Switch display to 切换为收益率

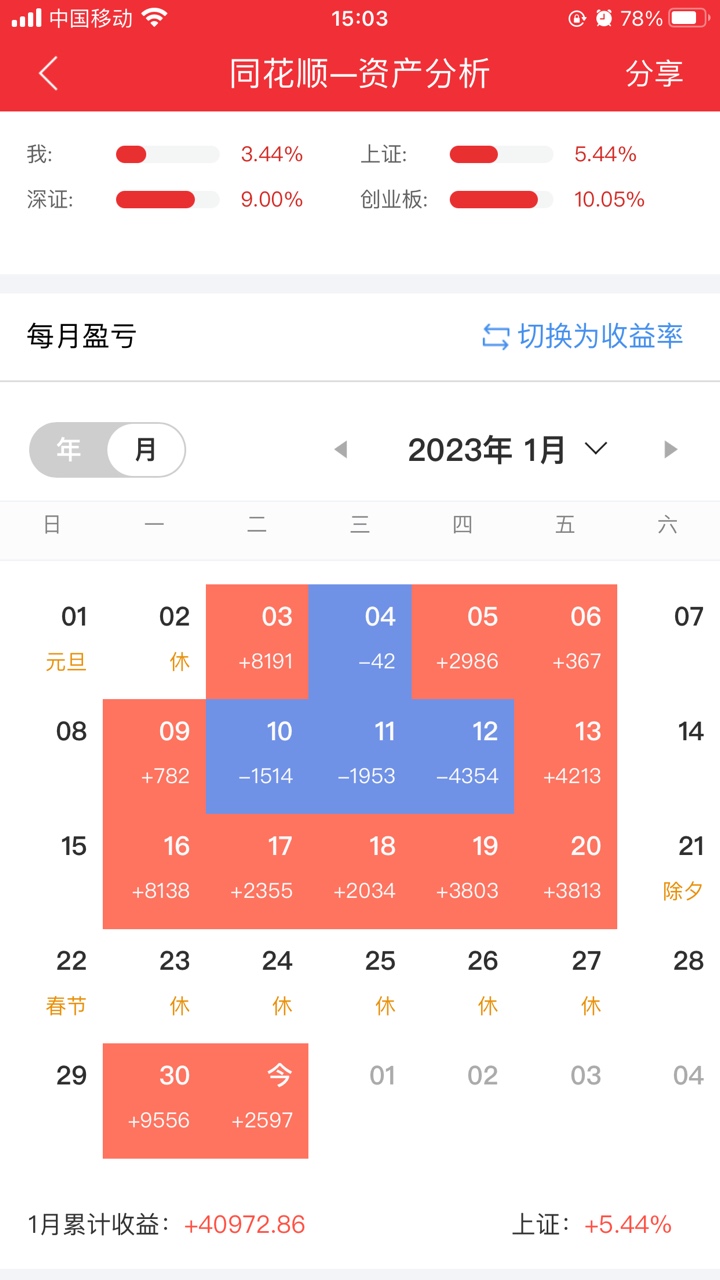[583, 336]
